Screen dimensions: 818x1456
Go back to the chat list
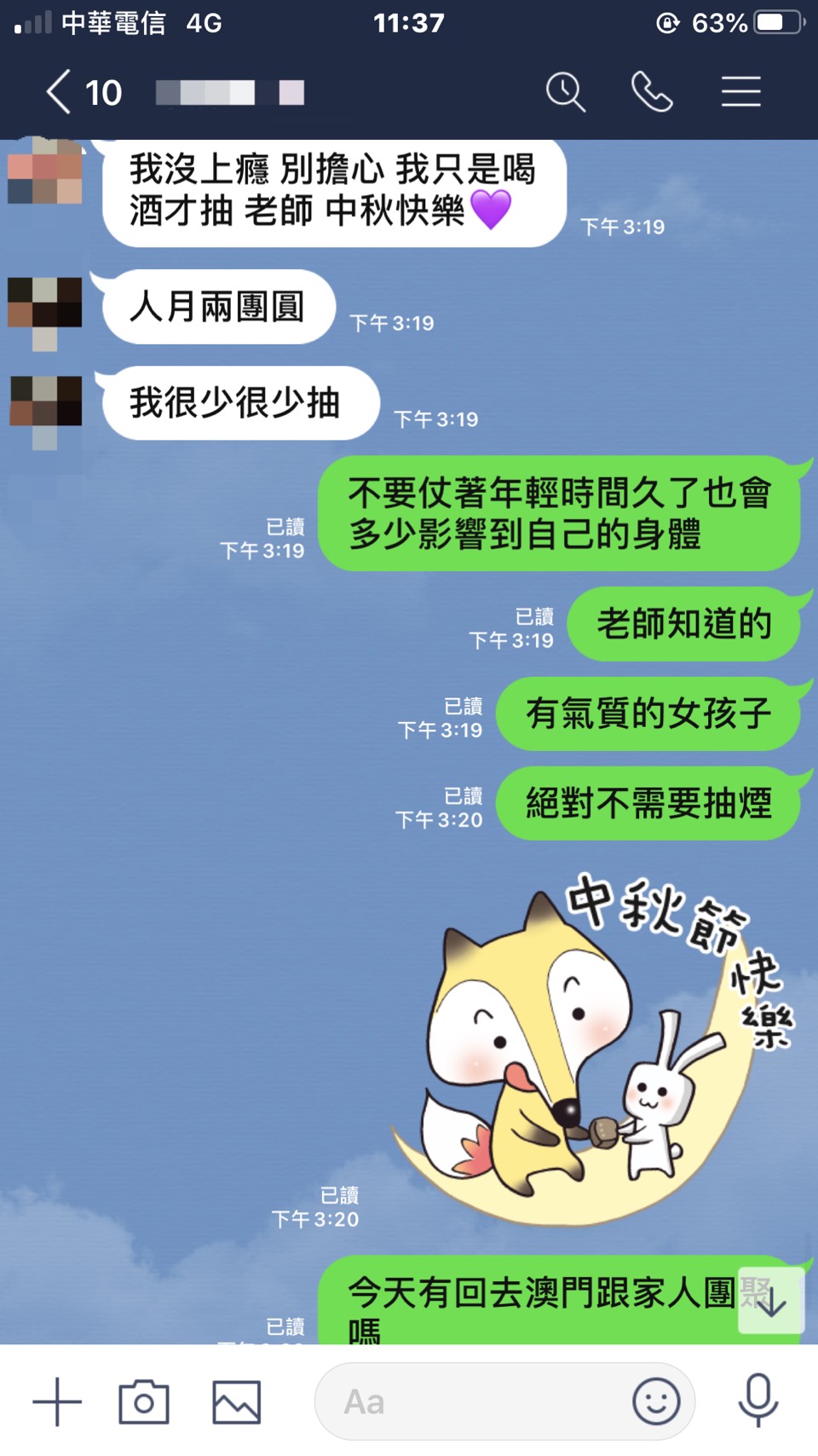point(58,92)
